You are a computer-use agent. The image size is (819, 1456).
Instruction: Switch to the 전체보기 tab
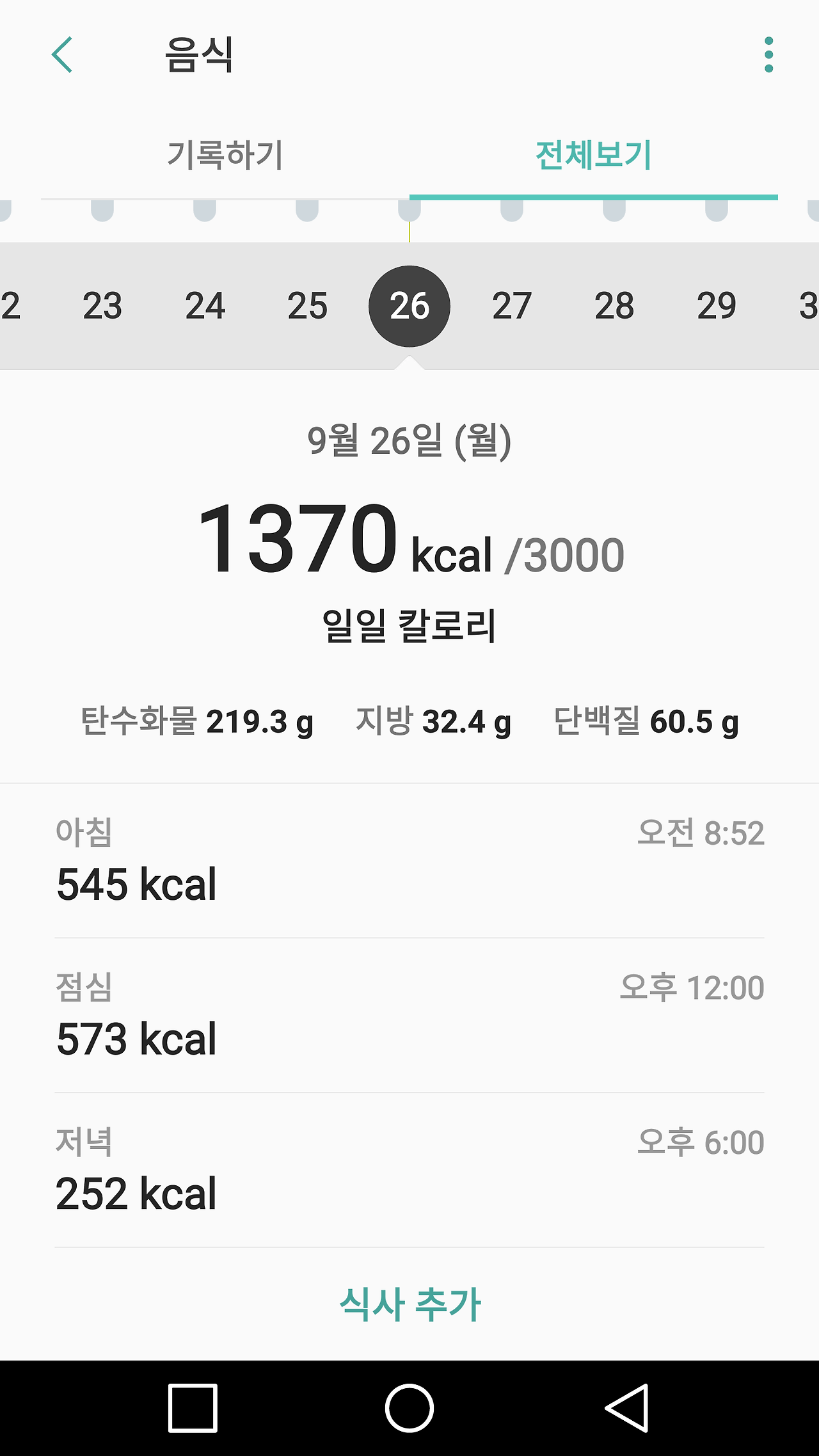click(593, 156)
